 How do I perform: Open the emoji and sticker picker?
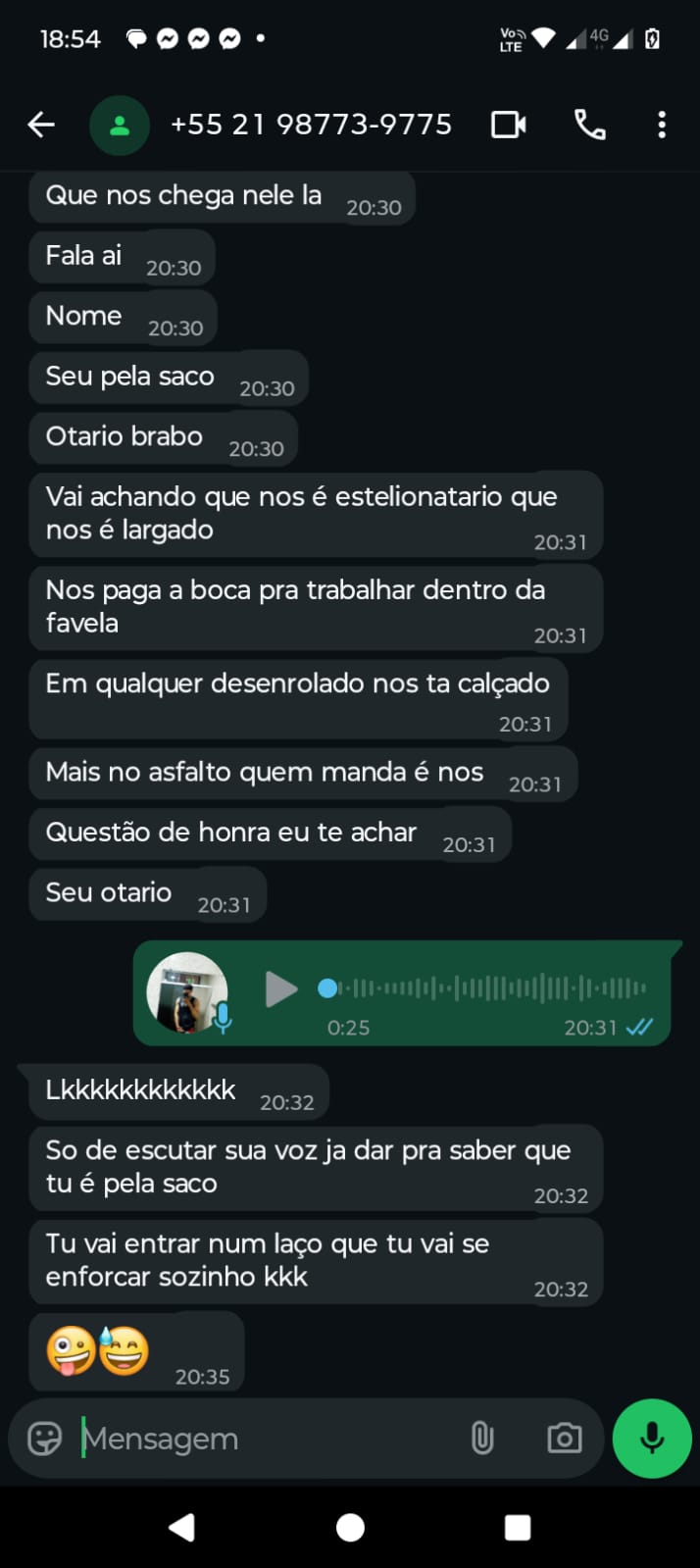click(x=44, y=1439)
